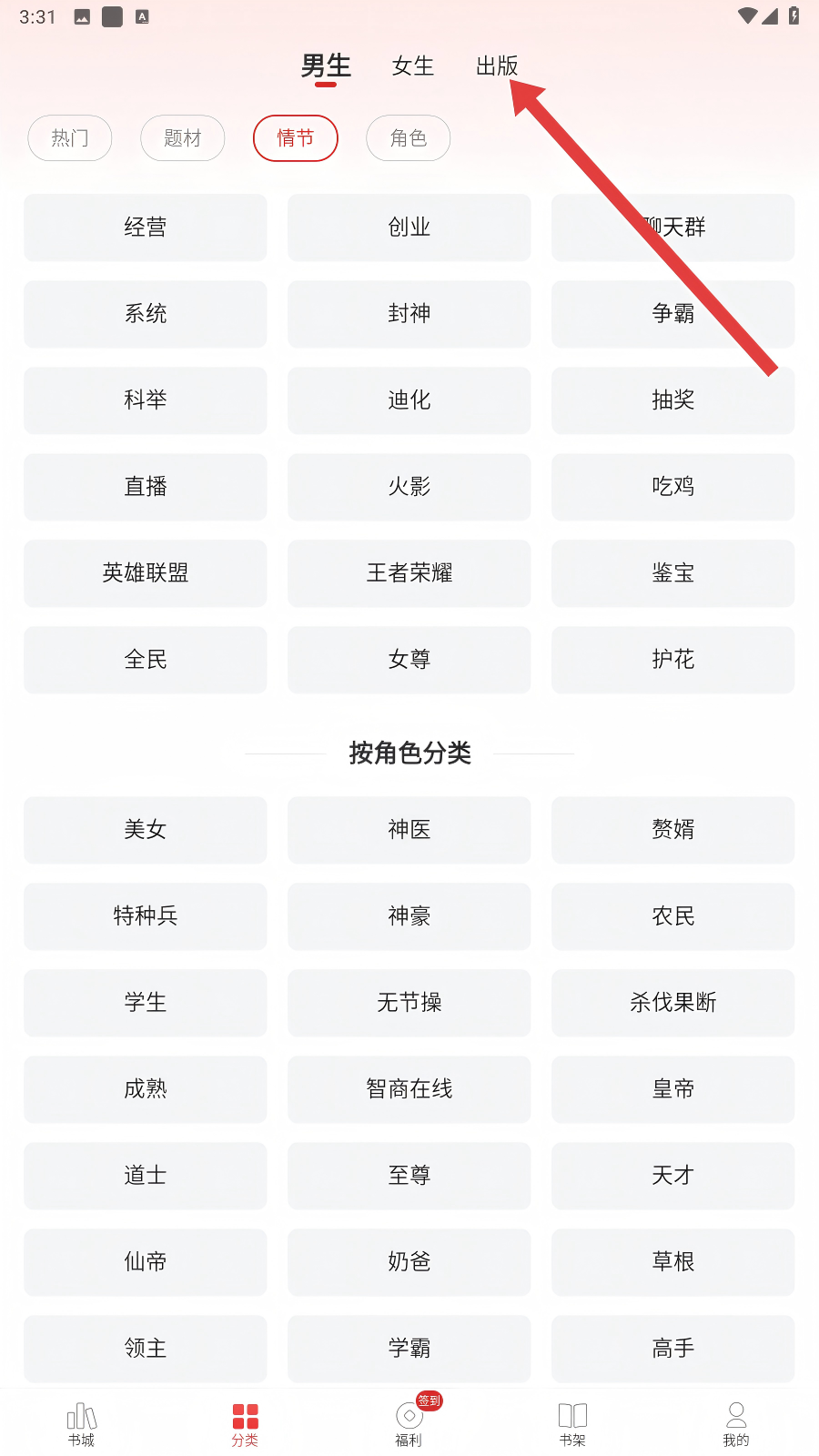Open the 杀伐果断 role category

pos(673,1003)
